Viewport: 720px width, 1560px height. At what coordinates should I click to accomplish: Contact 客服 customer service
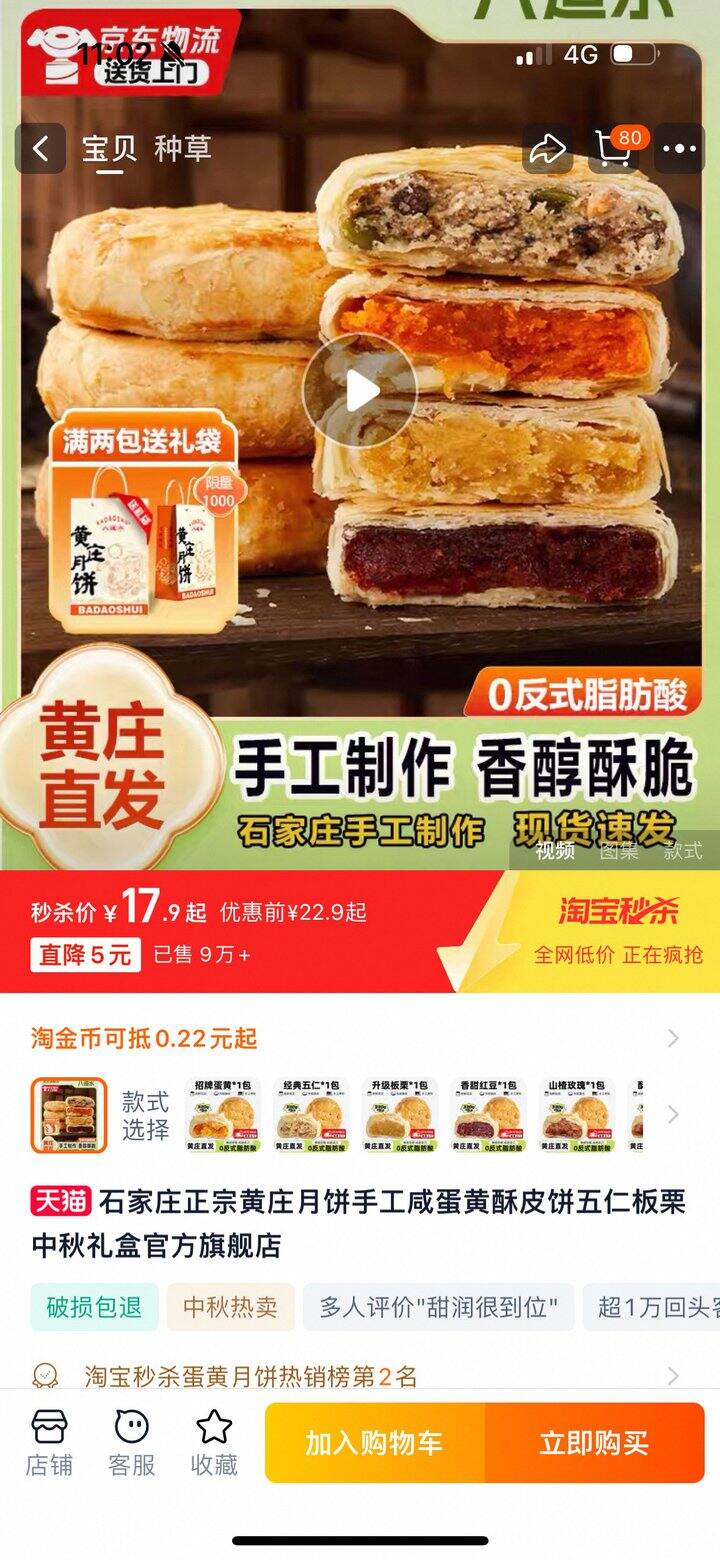(131, 1443)
